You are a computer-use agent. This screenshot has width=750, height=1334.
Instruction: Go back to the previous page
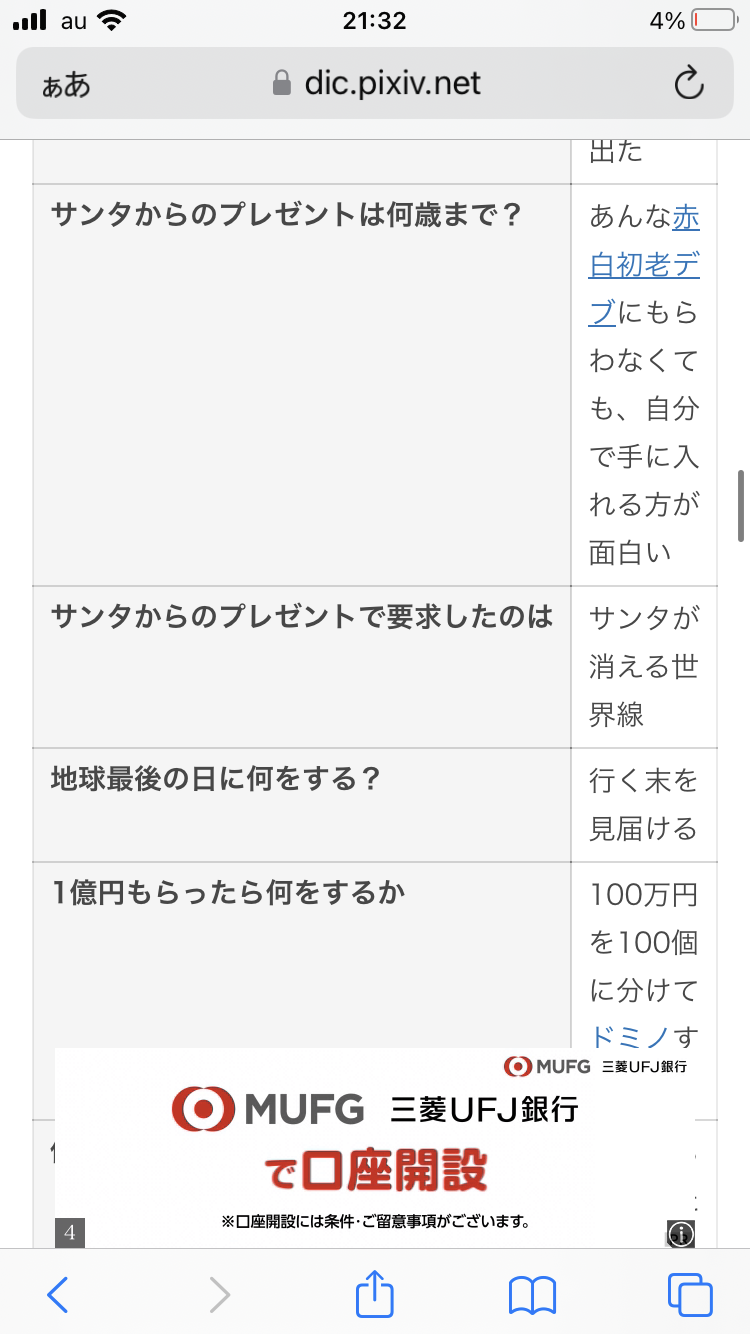(59, 1295)
